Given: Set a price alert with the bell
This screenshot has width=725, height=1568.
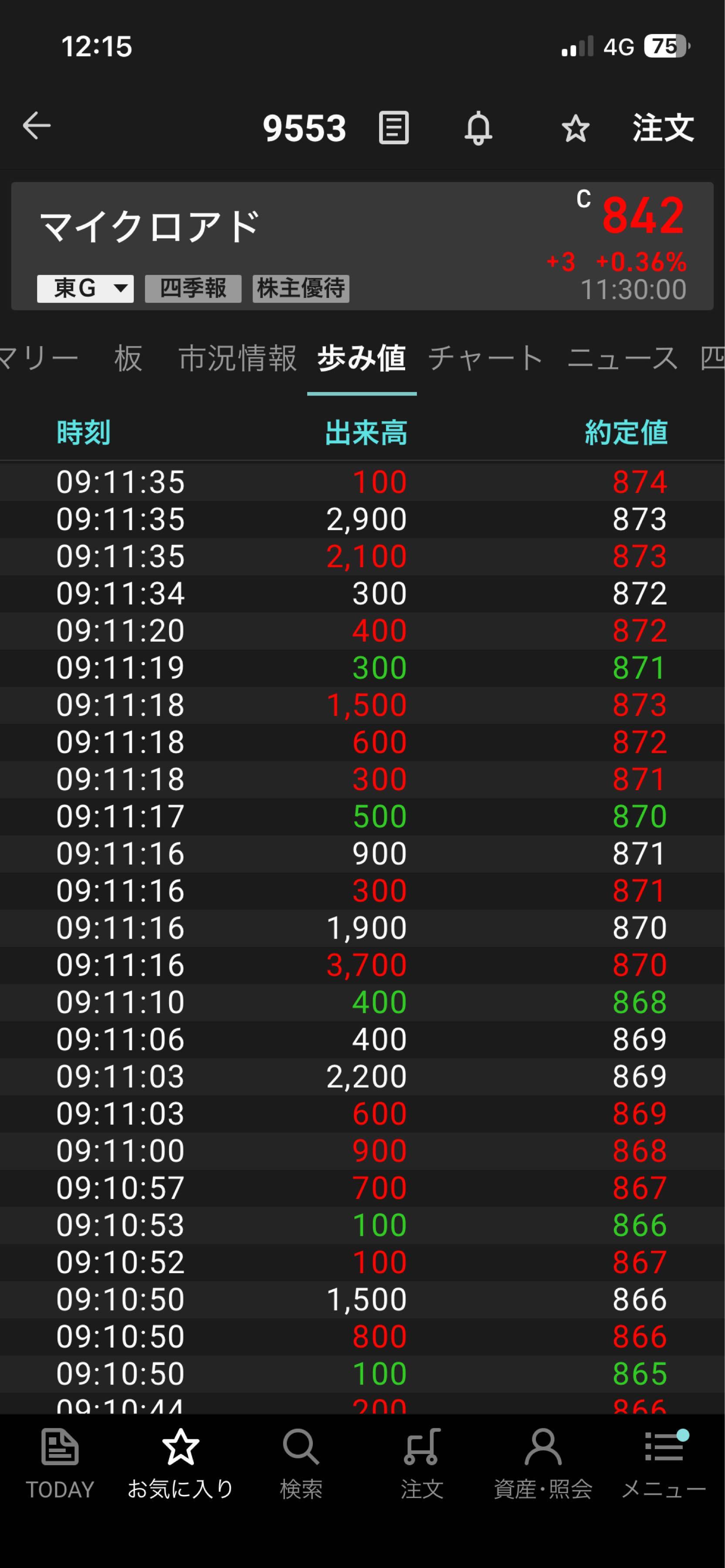Looking at the screenshot, I should (x=478, y=128).
